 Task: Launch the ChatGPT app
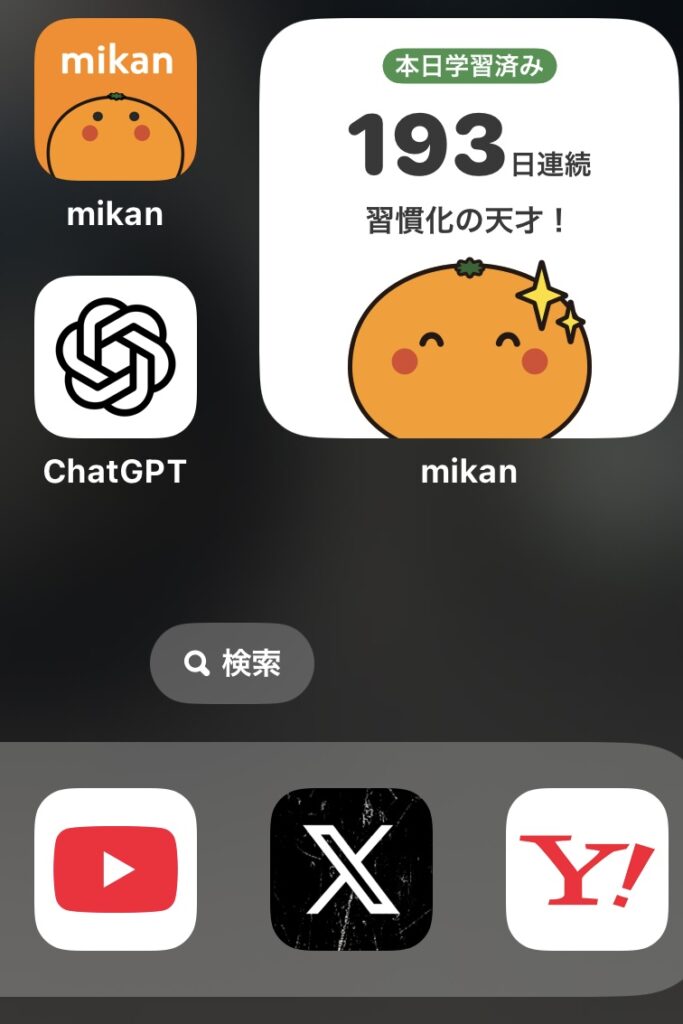click(x=115, y=357)
